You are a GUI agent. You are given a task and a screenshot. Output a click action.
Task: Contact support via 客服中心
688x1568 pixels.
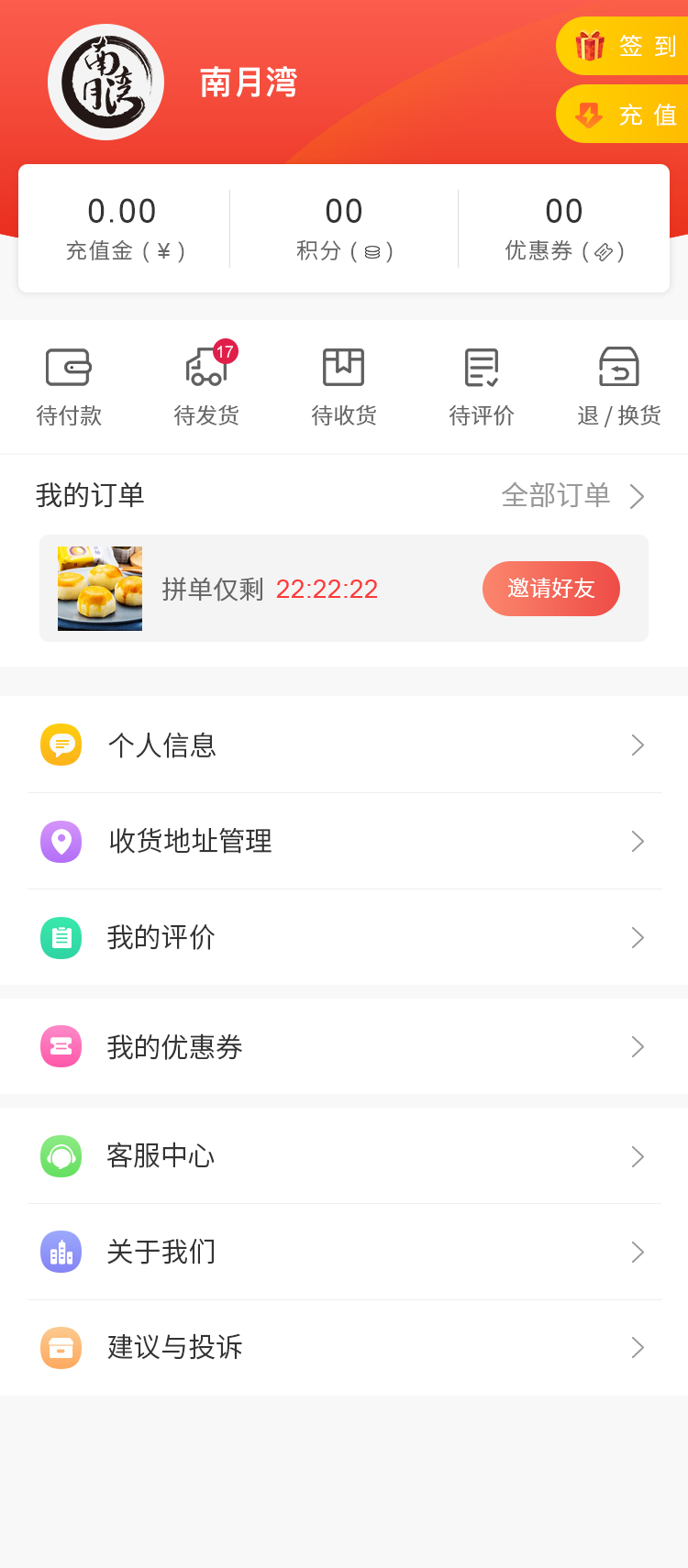point(344,1156)
